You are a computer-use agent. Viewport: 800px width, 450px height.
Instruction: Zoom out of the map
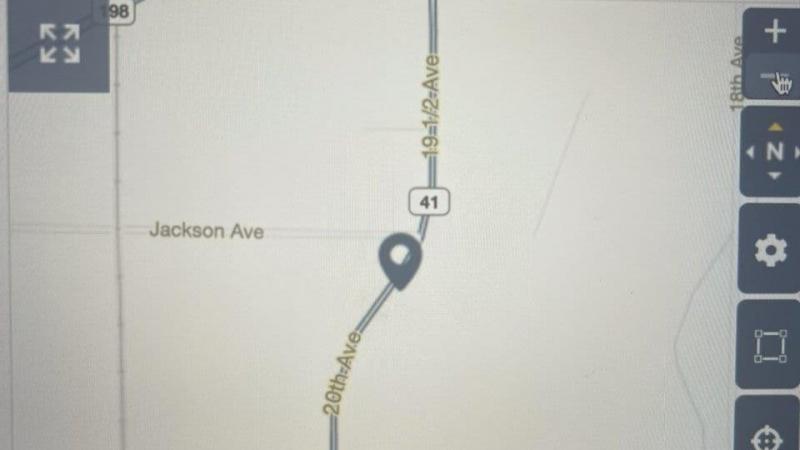[x=772, y=77]
